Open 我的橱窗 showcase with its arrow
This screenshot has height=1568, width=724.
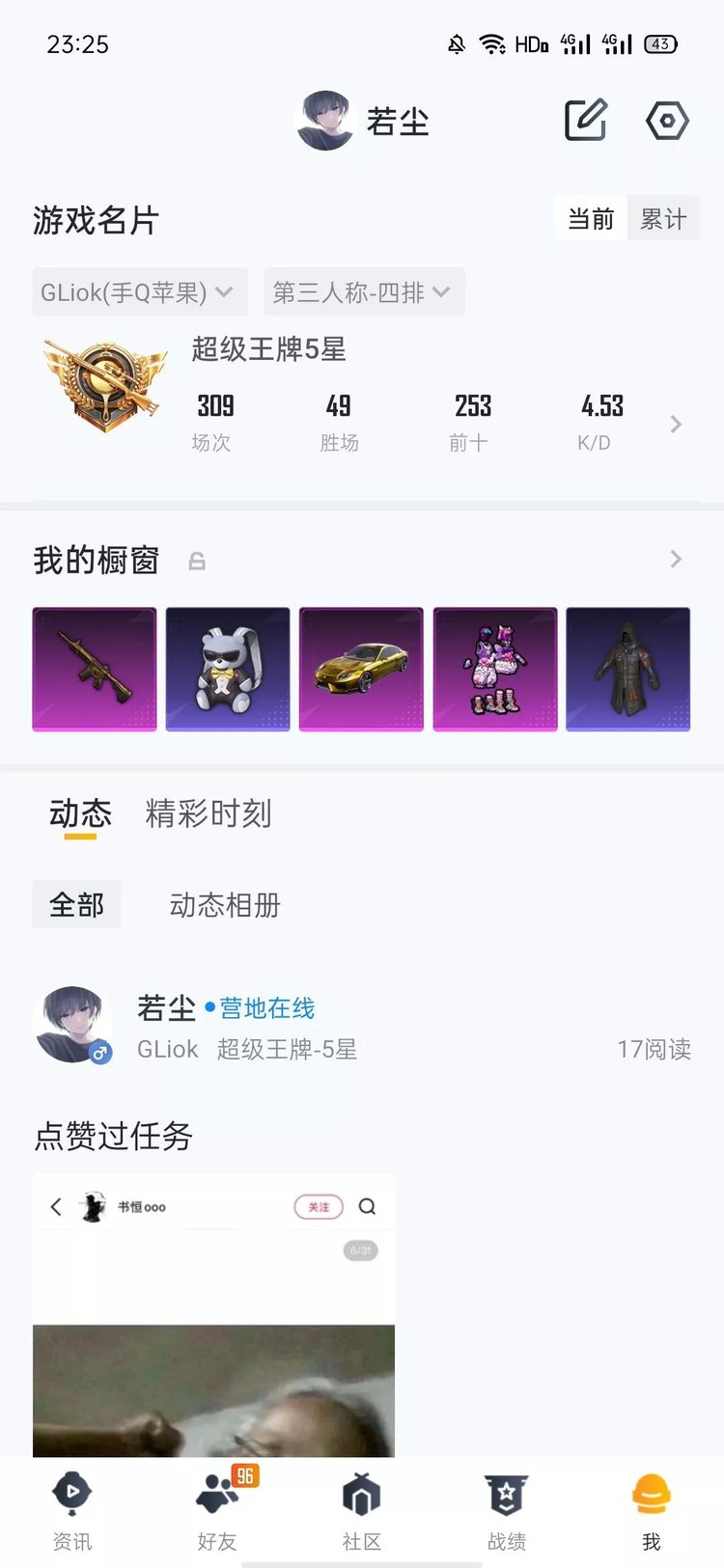pos(676,560)
